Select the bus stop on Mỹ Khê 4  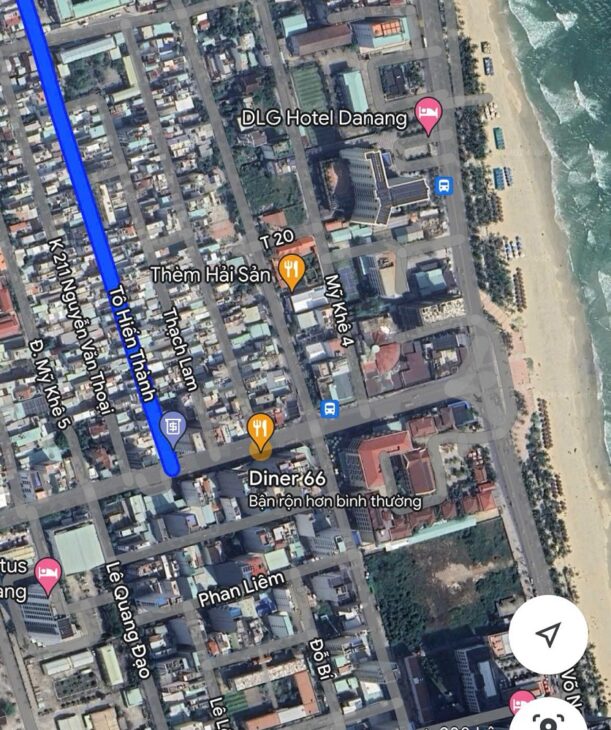[x=329, y=408]
